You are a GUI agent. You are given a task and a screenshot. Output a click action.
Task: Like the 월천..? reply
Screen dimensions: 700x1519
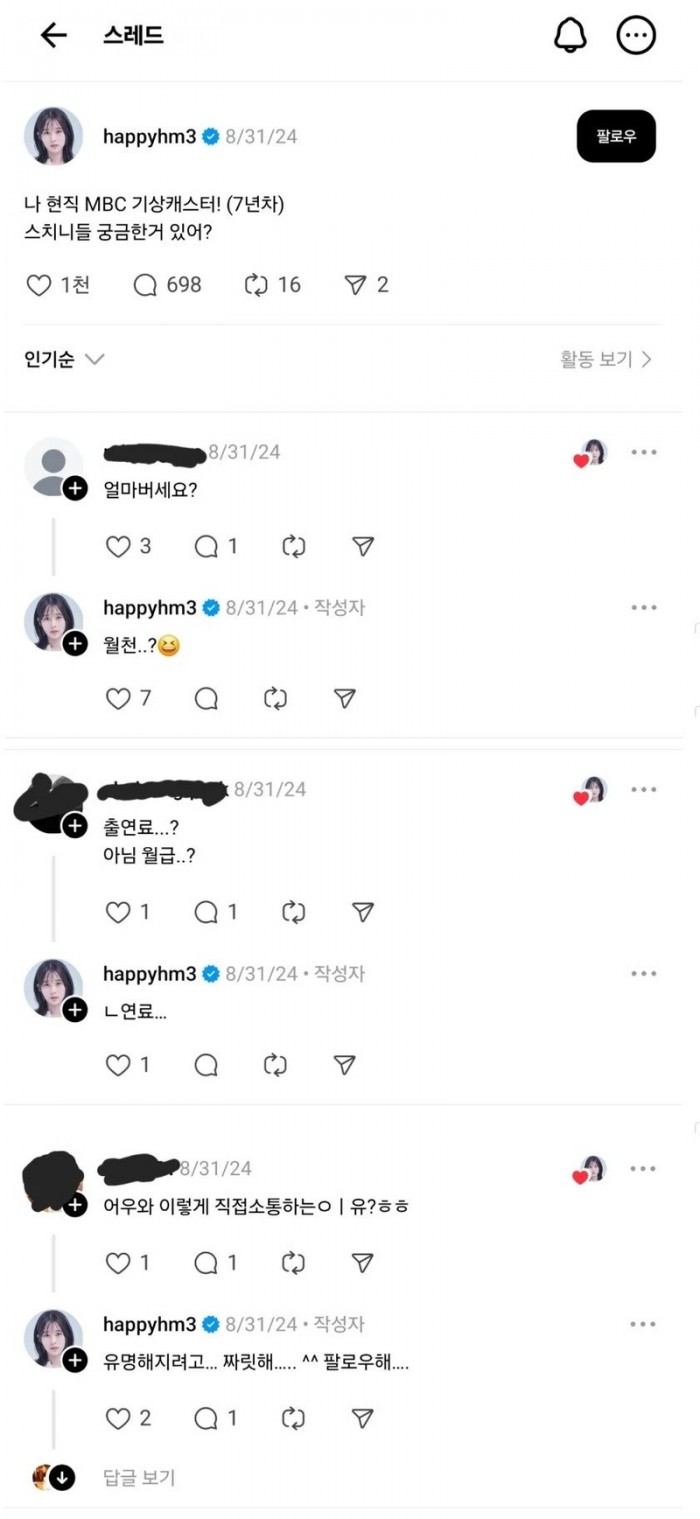(x=119, y=698)
